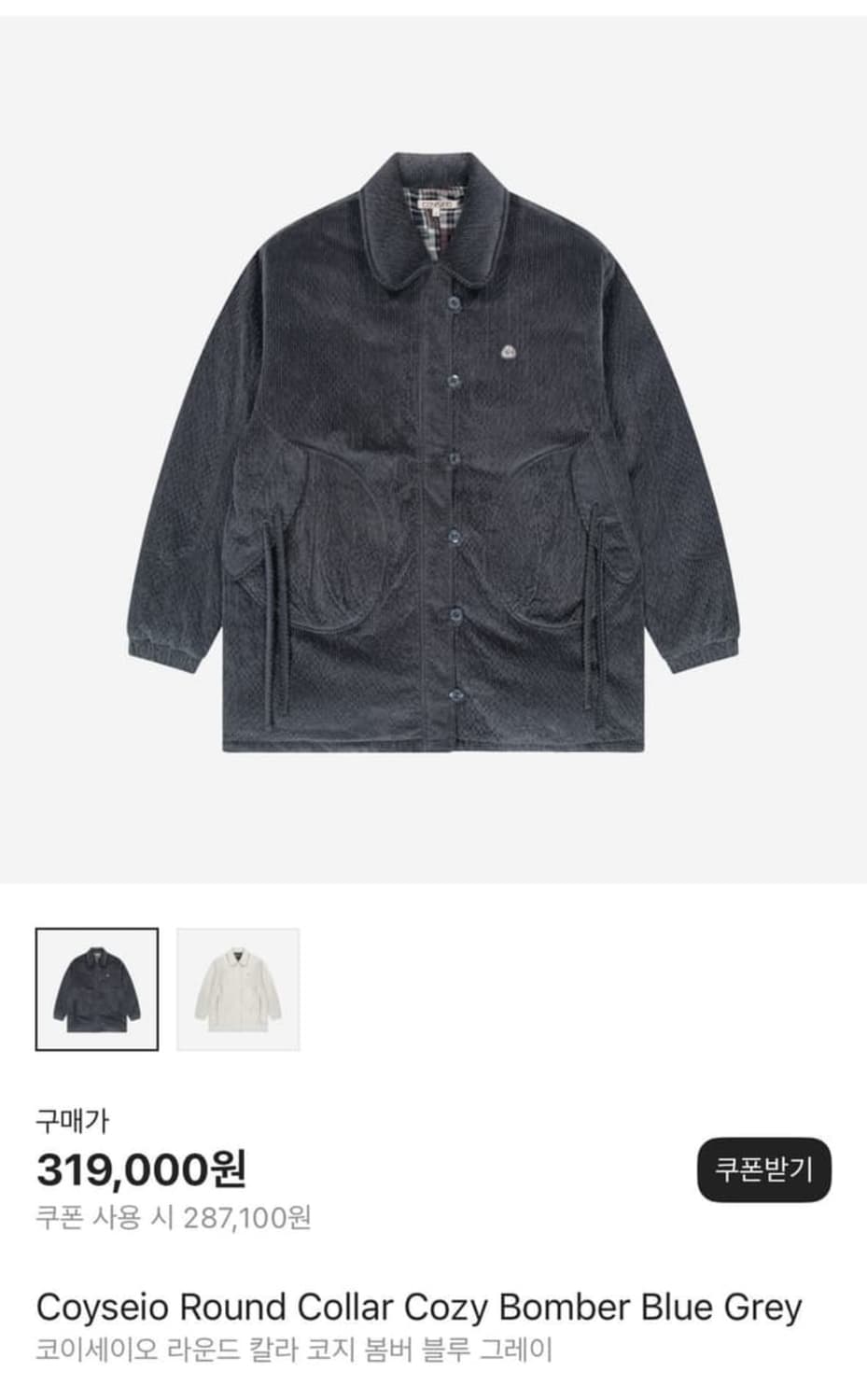Select the blue grey jacket thumbnail
Image resolution: width=867 pixels, height=1400 pixels.
(97, 987)
